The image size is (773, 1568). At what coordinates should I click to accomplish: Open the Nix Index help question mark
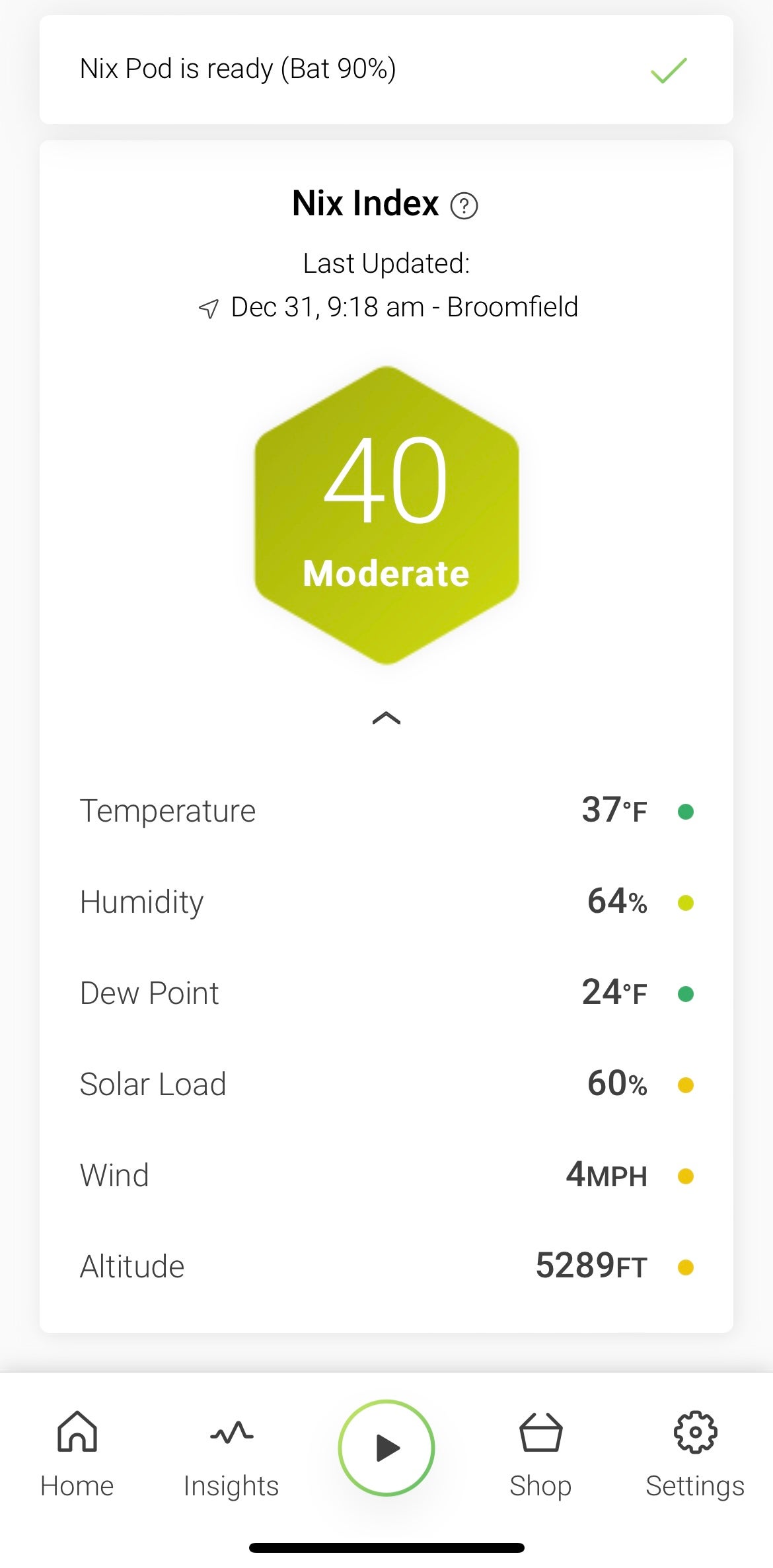[464, 205]
